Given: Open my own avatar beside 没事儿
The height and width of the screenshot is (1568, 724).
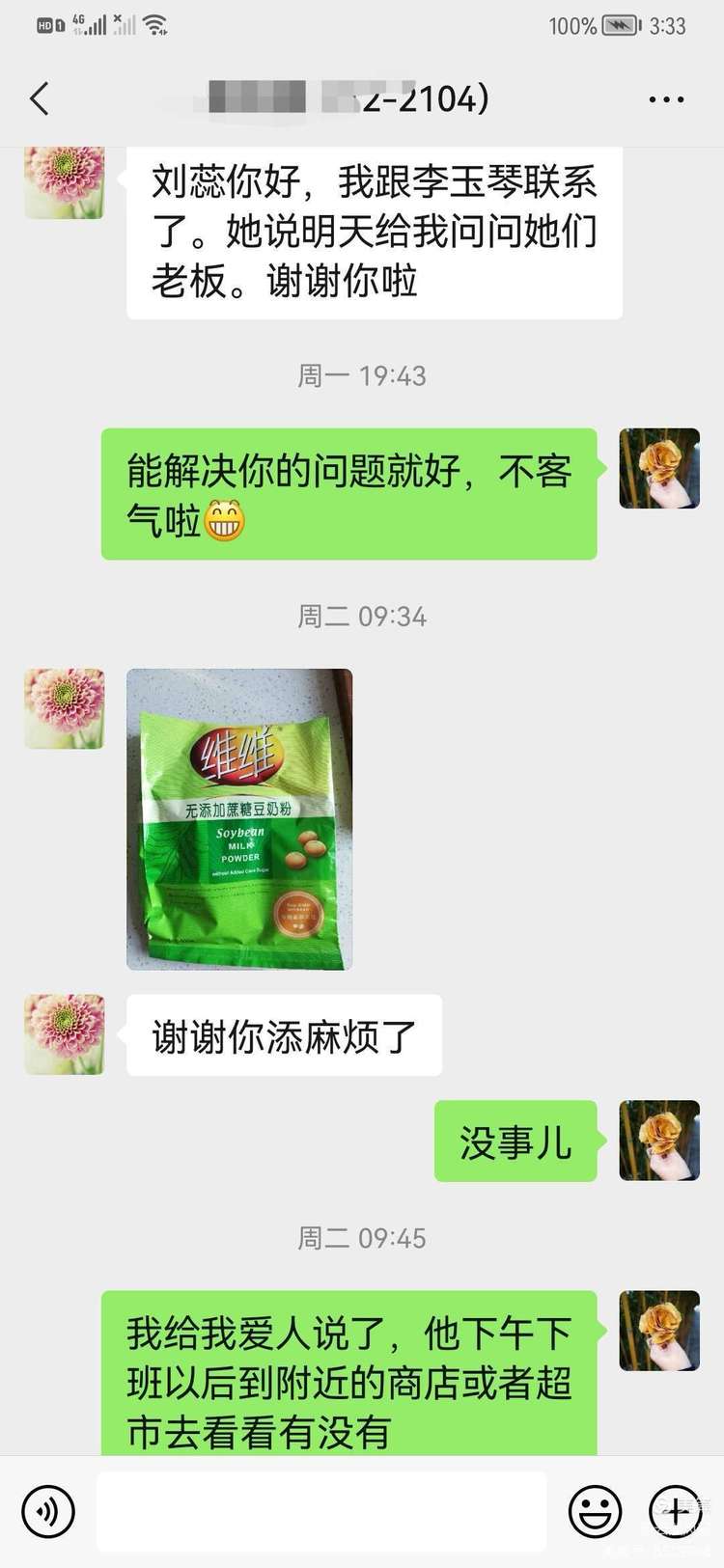Looking at the screenshot, I should point(658,1141).
